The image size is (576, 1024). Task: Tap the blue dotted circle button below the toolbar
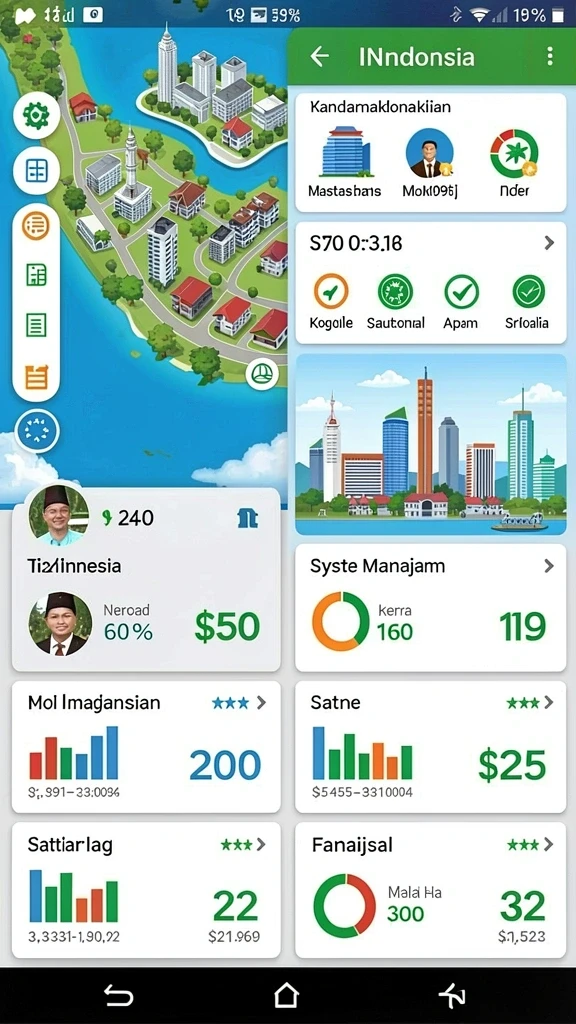click(x=37, y=431)
